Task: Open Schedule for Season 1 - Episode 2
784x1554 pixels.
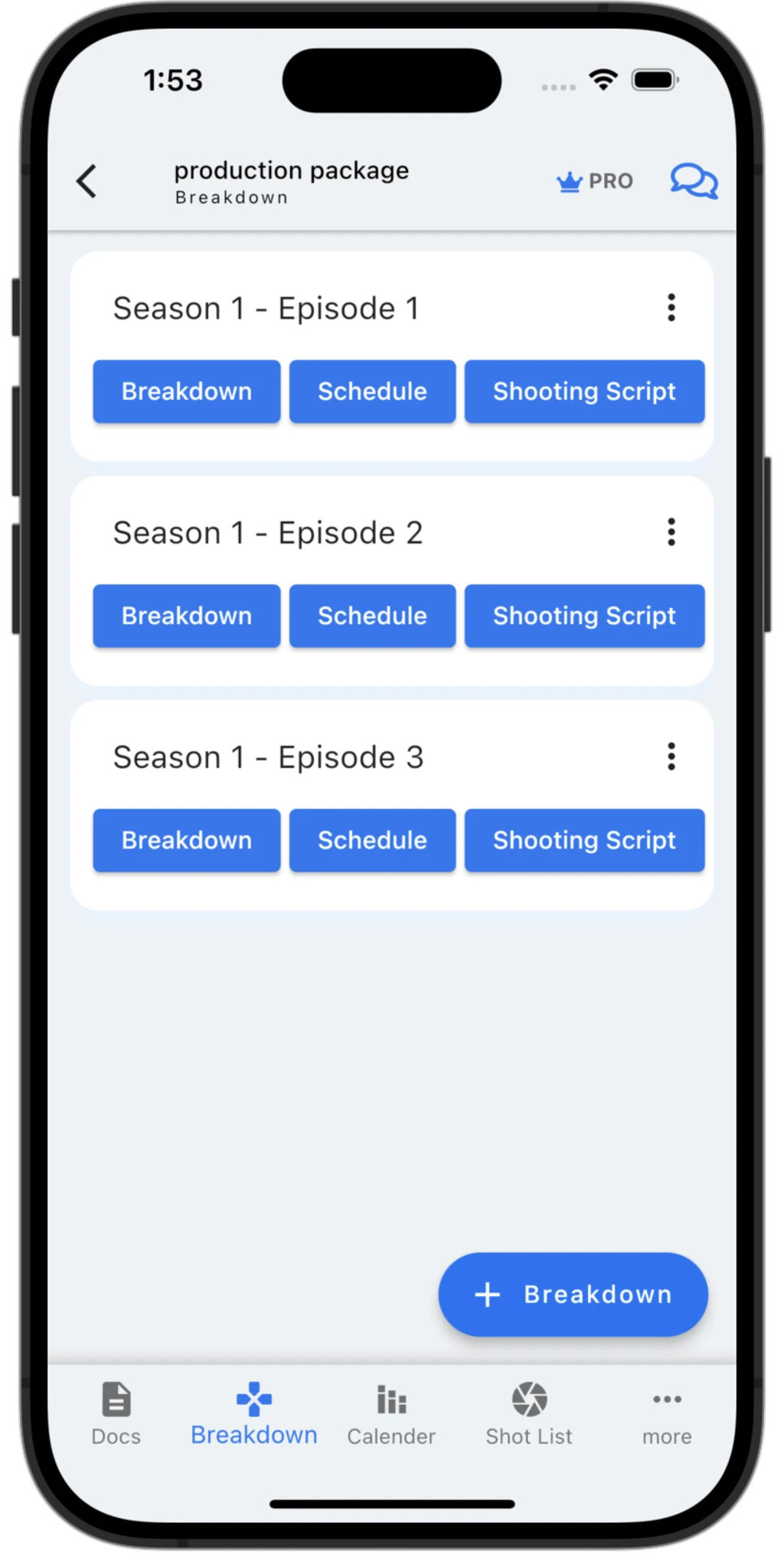Action: (372, 616)
